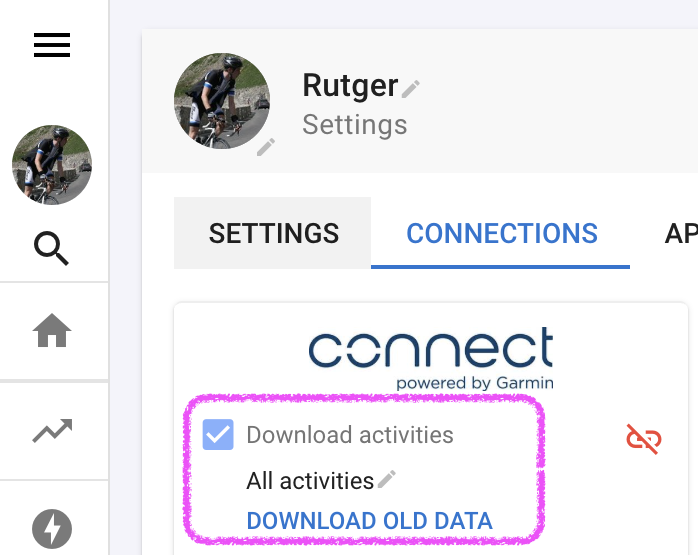Image resolution: width=698 pixels, height=555 pixels.
Task: Uncheck the Download activities checkbox
Action: [x=218, y=434]
